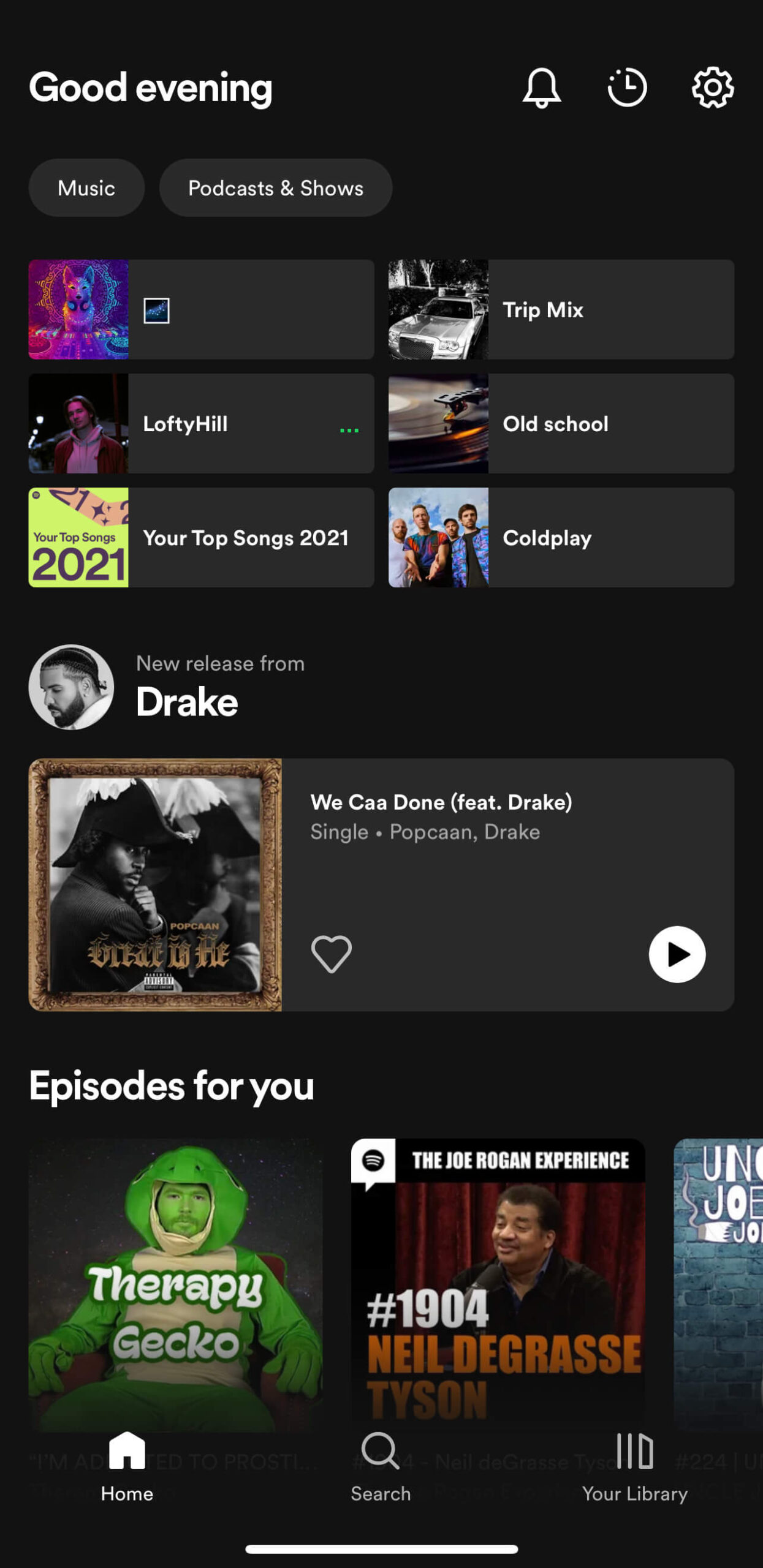Open Your Top Songs 2021

tap(200, 538)
